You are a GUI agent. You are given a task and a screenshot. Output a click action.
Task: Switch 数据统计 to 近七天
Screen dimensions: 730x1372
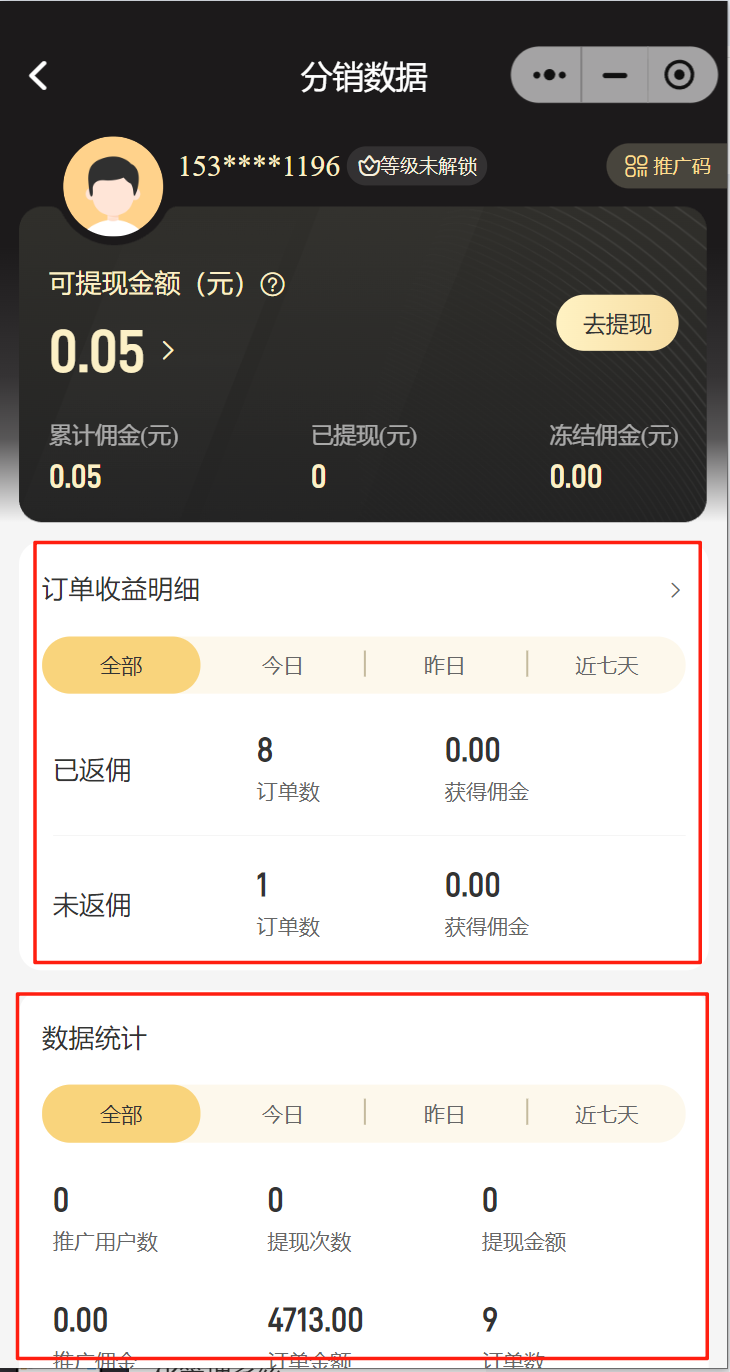click(x=606, y=1114)
